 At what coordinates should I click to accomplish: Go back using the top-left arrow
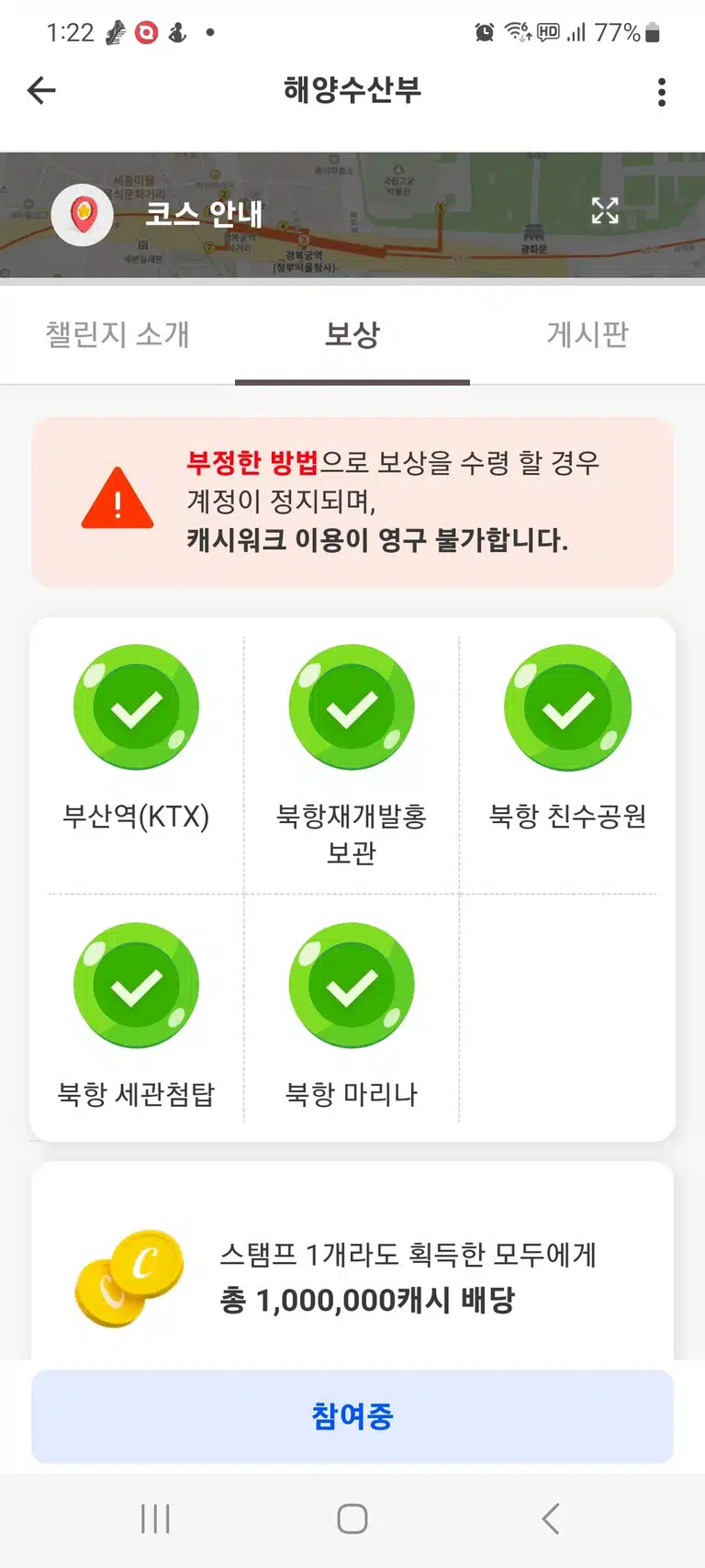tap(42, 90)
